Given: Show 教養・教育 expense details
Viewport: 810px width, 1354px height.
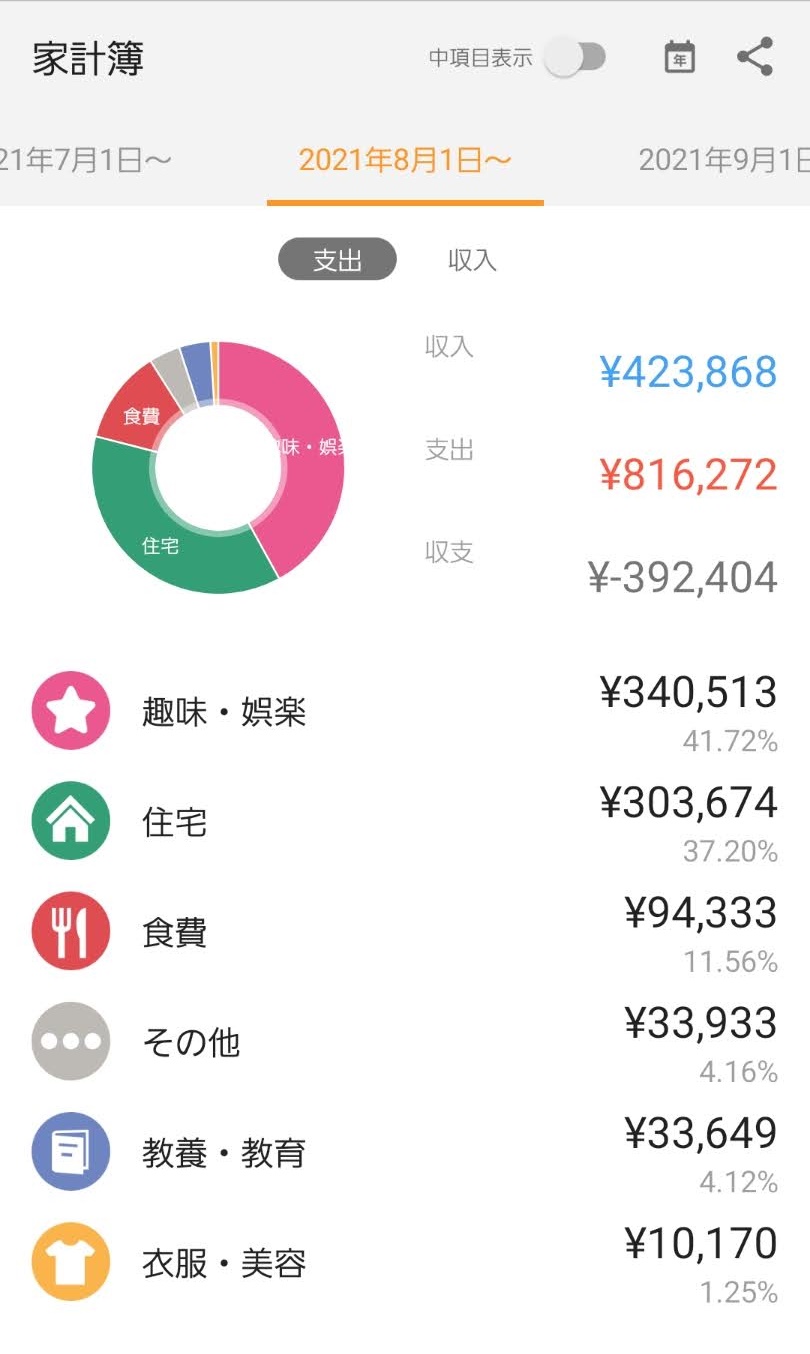Looking at the screenshot, I should [405, 1152].
